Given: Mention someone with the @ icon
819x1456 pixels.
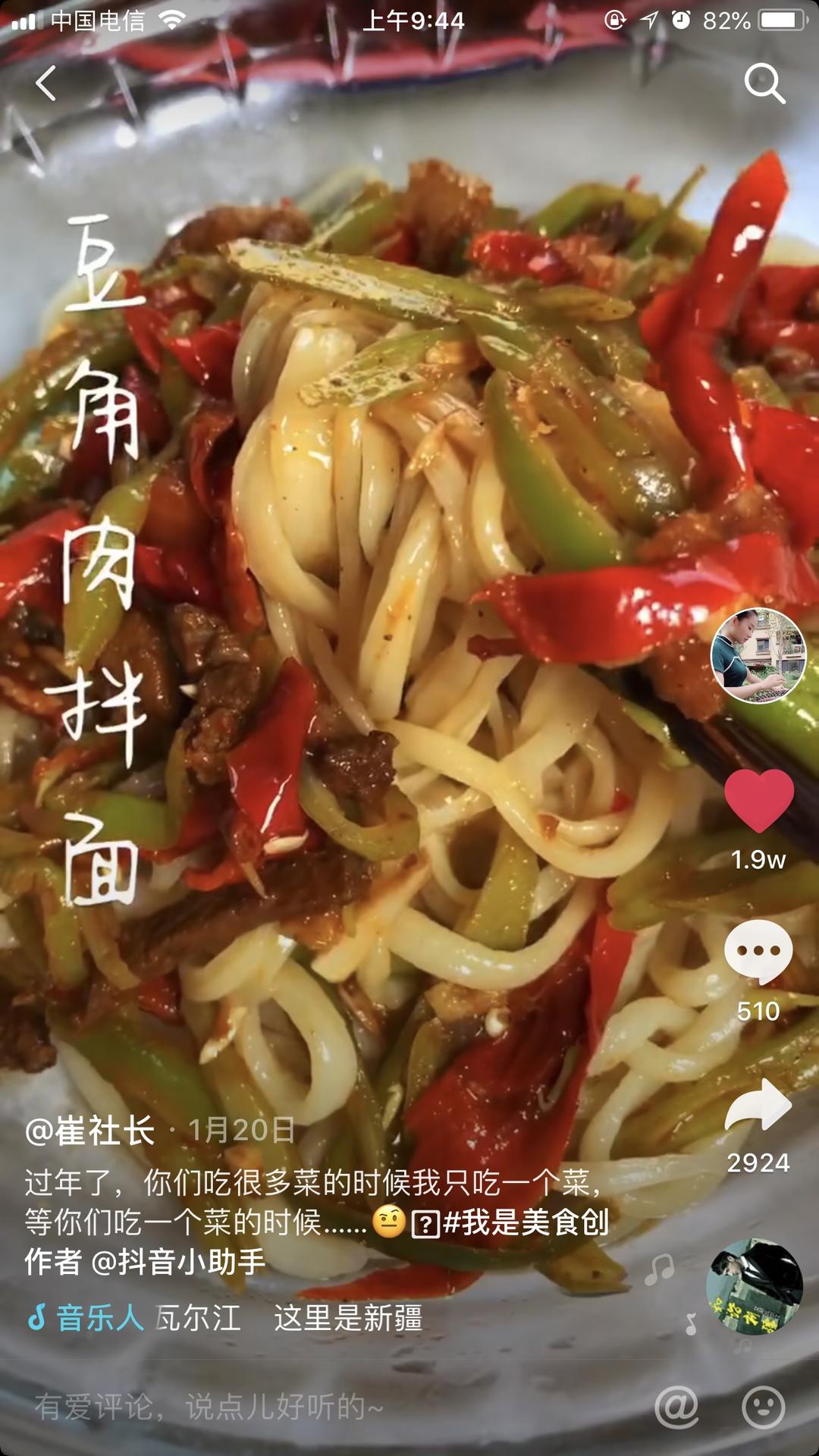Looking at the screenshot, I should pos(676,1407).
